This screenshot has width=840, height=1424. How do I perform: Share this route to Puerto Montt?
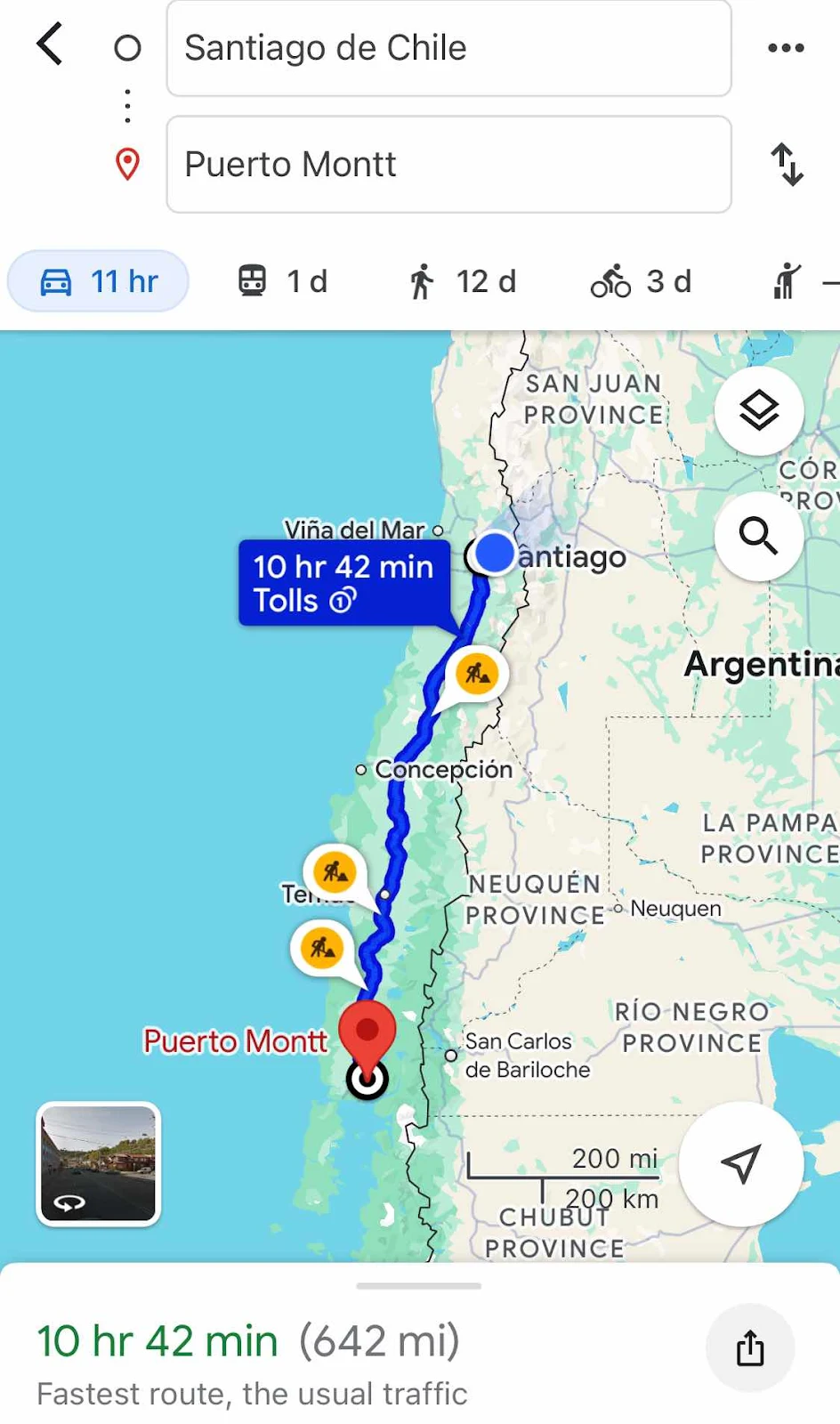[750, 1348]
